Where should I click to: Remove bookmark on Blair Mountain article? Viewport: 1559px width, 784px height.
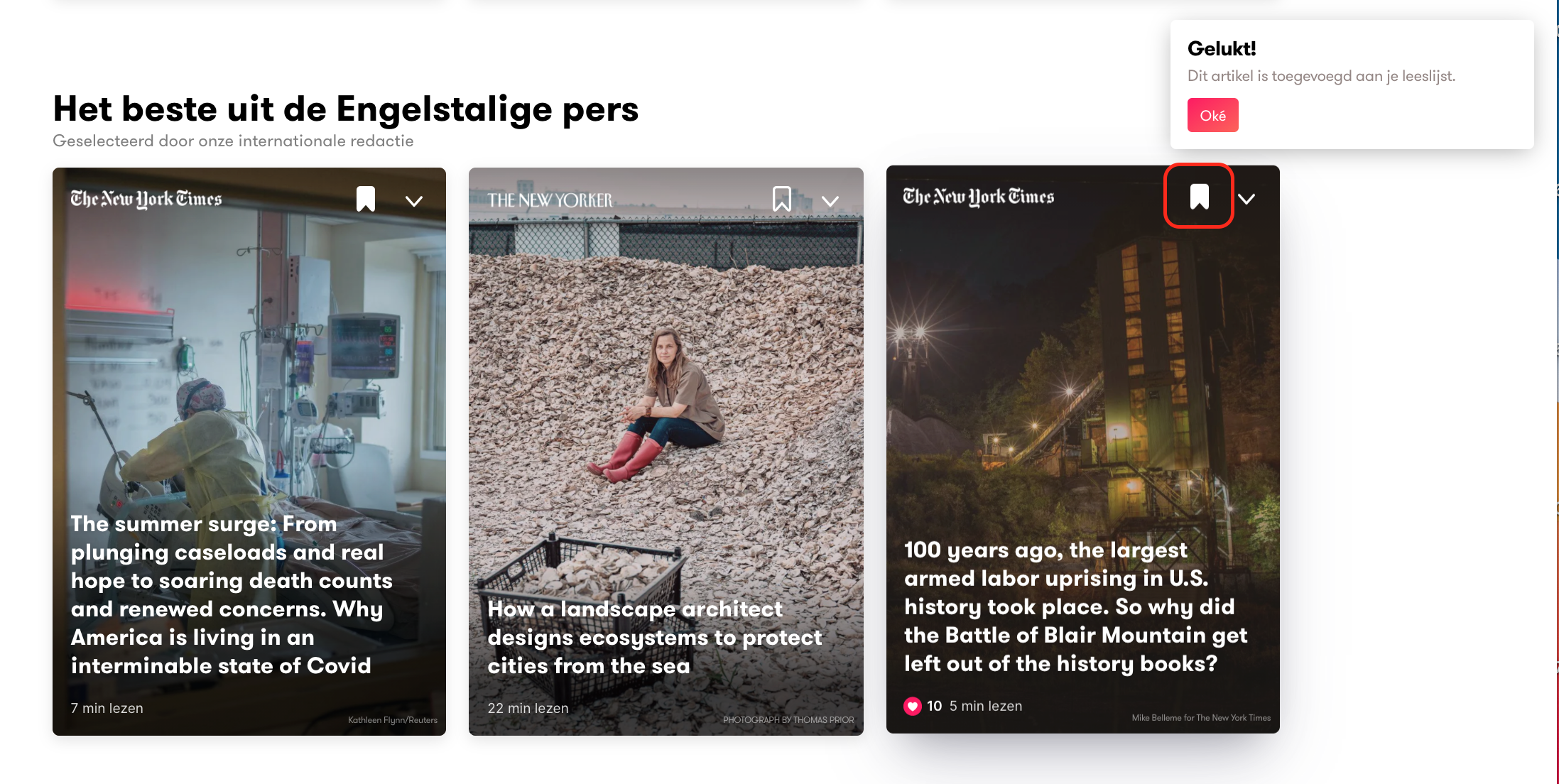(1199, 197)
